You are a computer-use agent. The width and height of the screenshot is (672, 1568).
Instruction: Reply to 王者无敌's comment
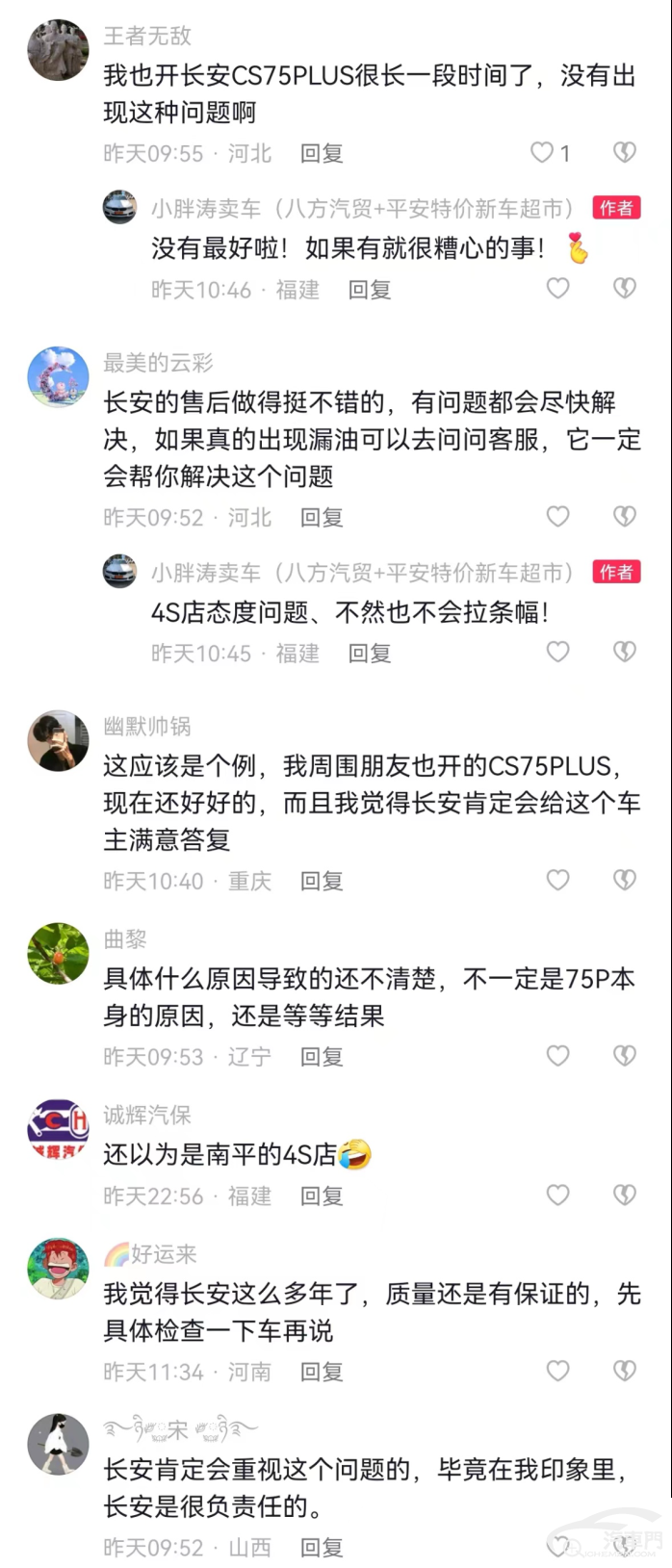[x=322, y=153]
